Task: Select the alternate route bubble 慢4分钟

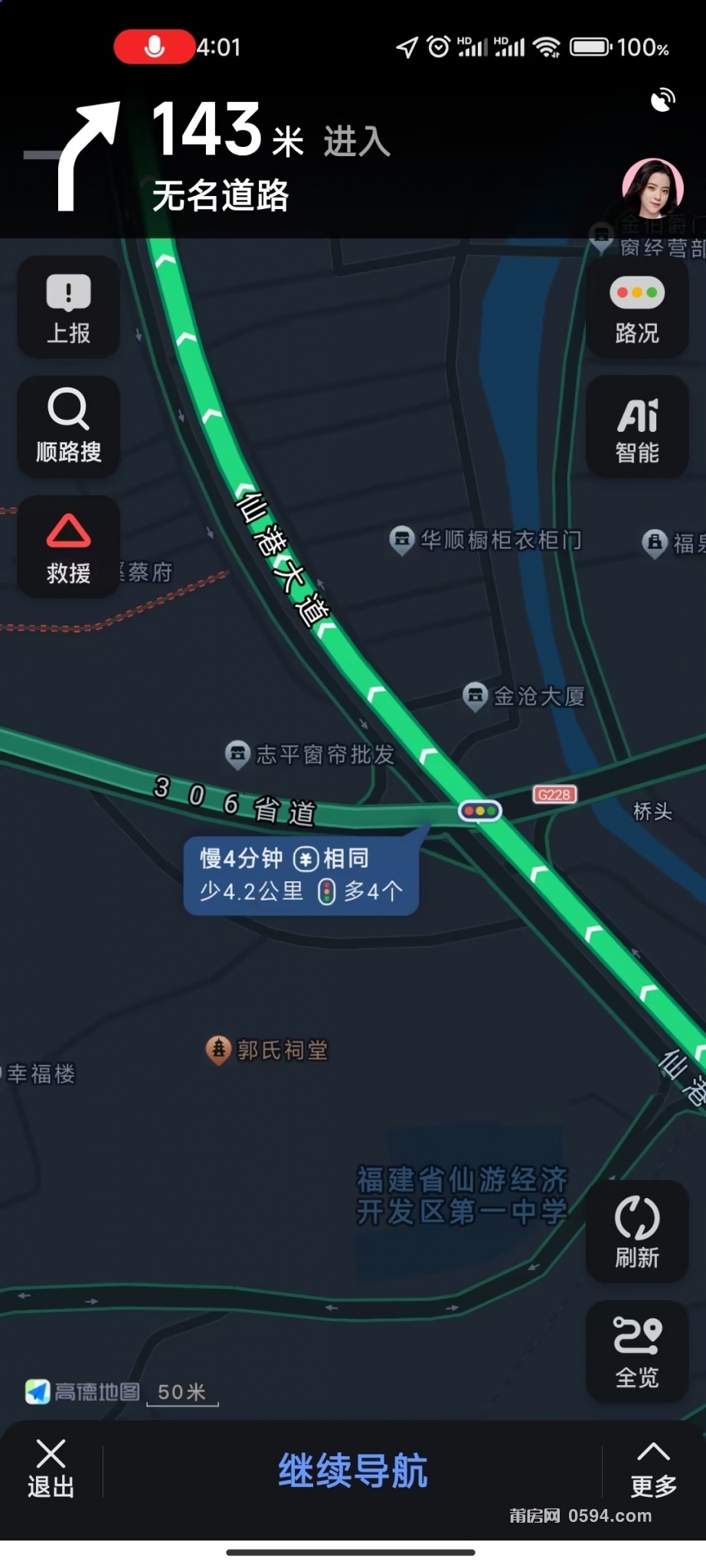Action: point(301,875)
